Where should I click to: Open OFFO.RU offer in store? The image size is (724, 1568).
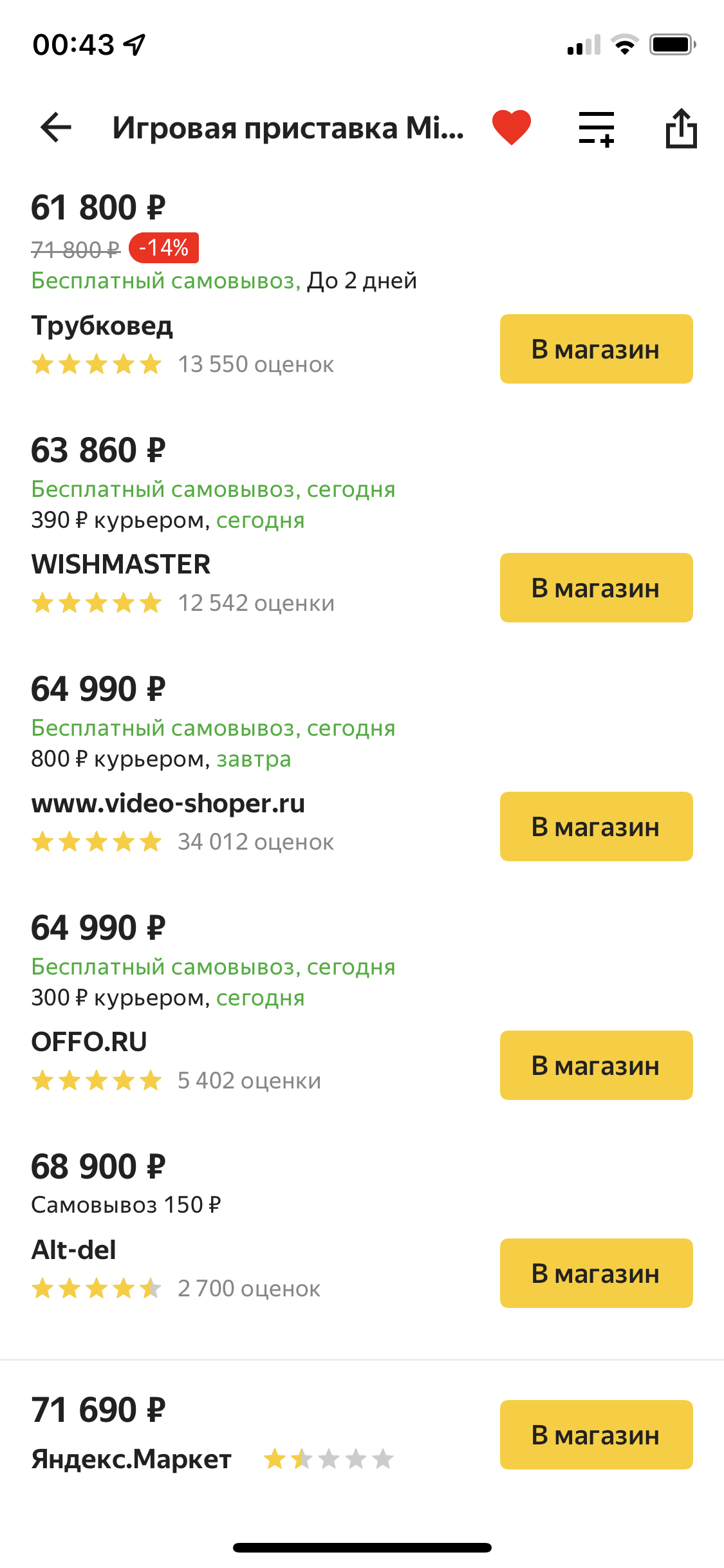(x=597, y=1065)
